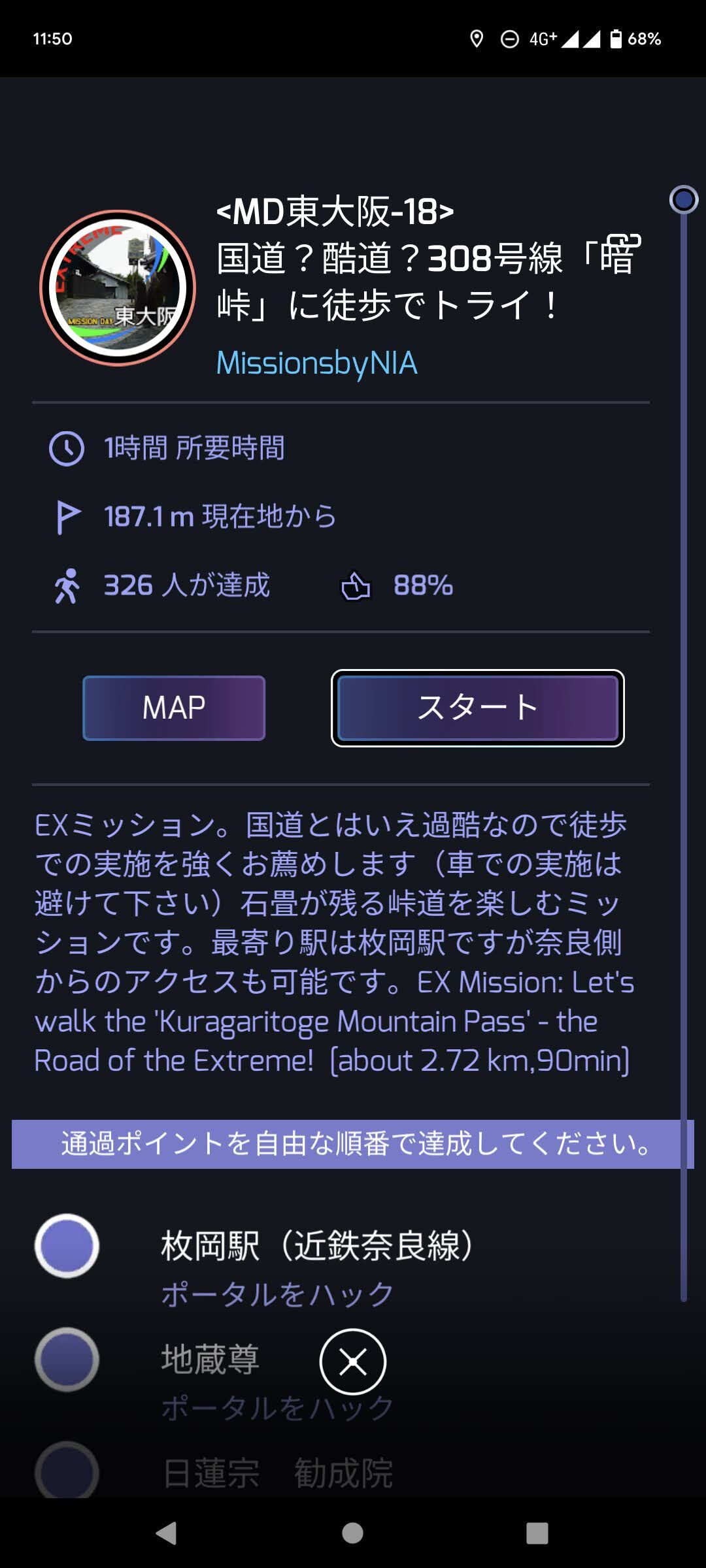706x1568 pixels.
Task: Open waypoint 枚岡駅（近鉄奈良線）
Action: pos(316,1246)
